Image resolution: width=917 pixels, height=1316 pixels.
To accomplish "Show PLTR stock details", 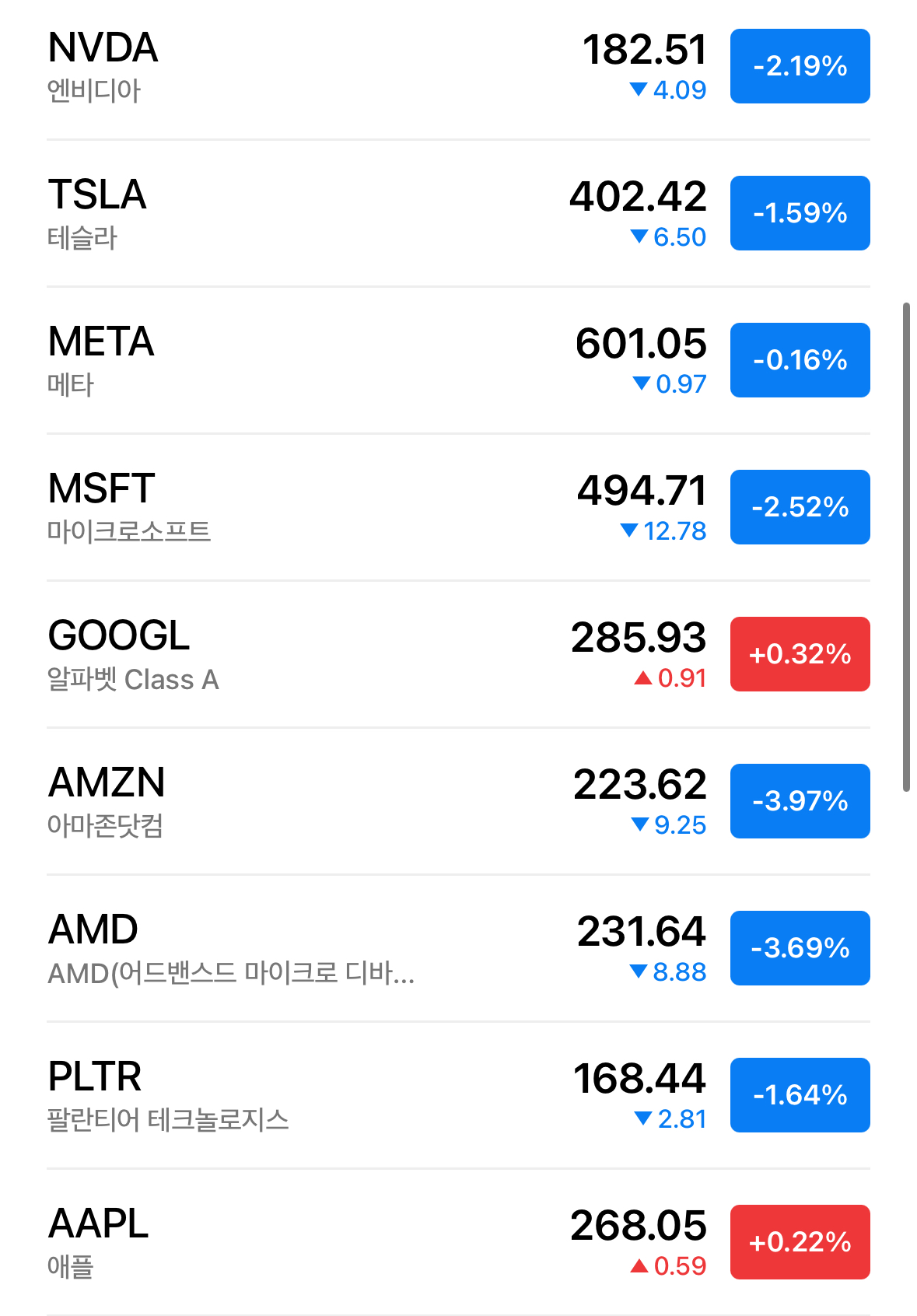I will [311, 1096].
